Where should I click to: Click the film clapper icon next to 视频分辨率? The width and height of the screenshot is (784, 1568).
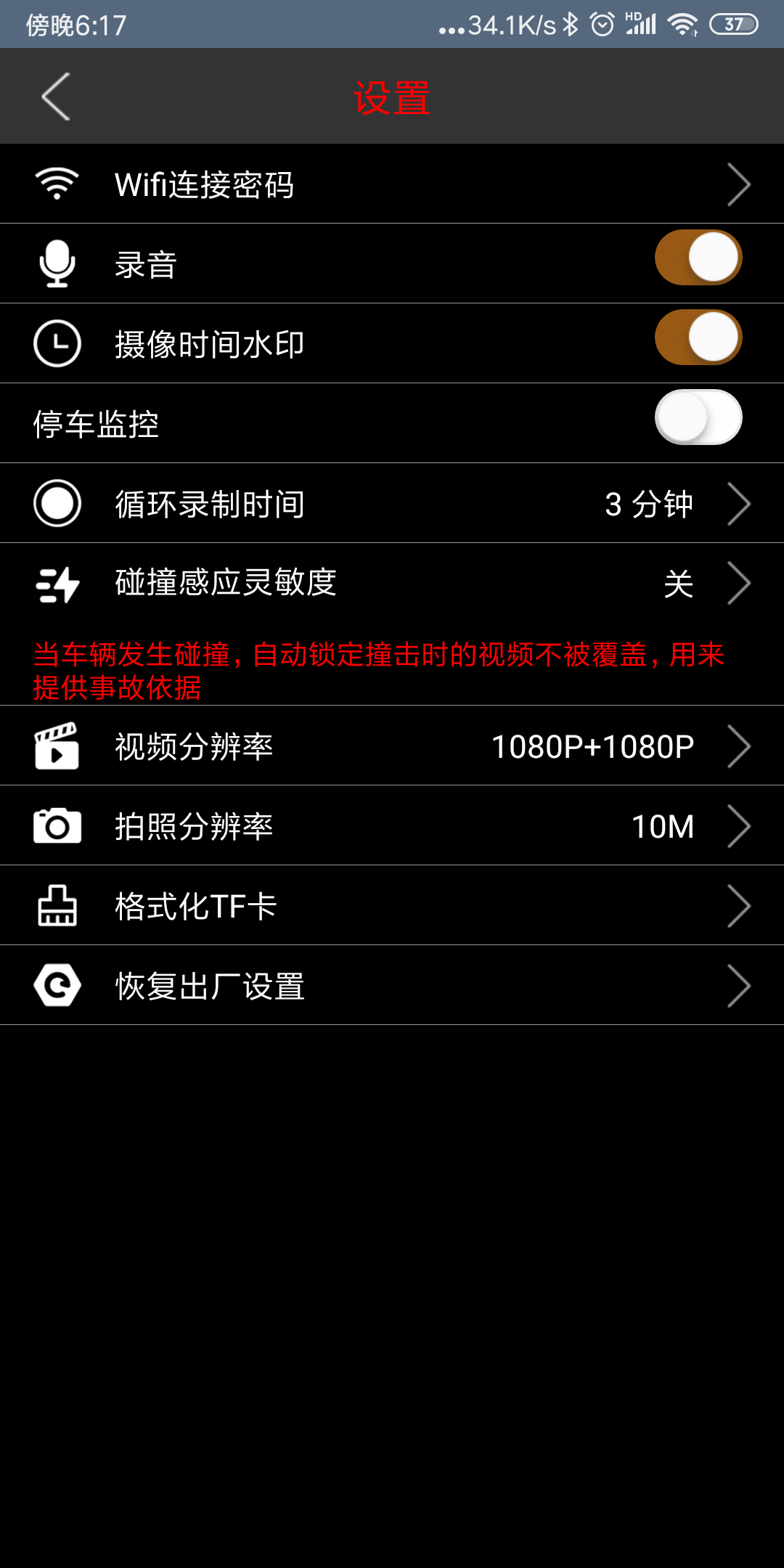click(57, 746)
